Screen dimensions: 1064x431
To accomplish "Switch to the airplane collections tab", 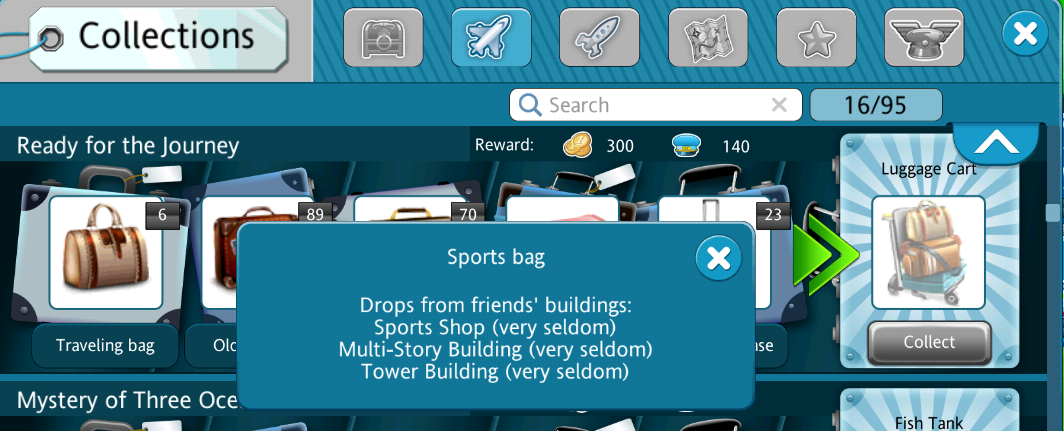I will [491, 37].
